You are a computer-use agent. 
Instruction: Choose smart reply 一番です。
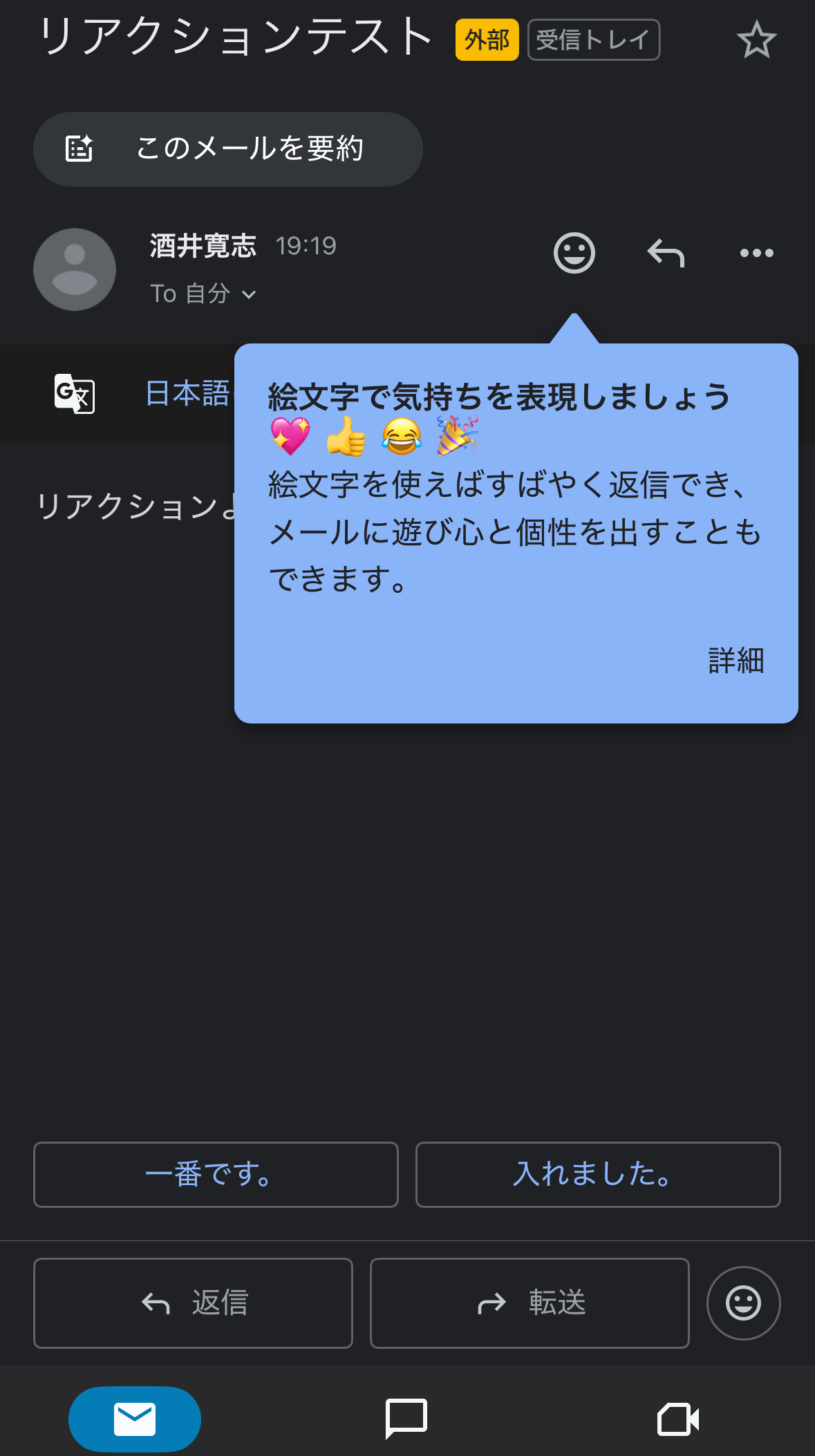[216, 1175]
